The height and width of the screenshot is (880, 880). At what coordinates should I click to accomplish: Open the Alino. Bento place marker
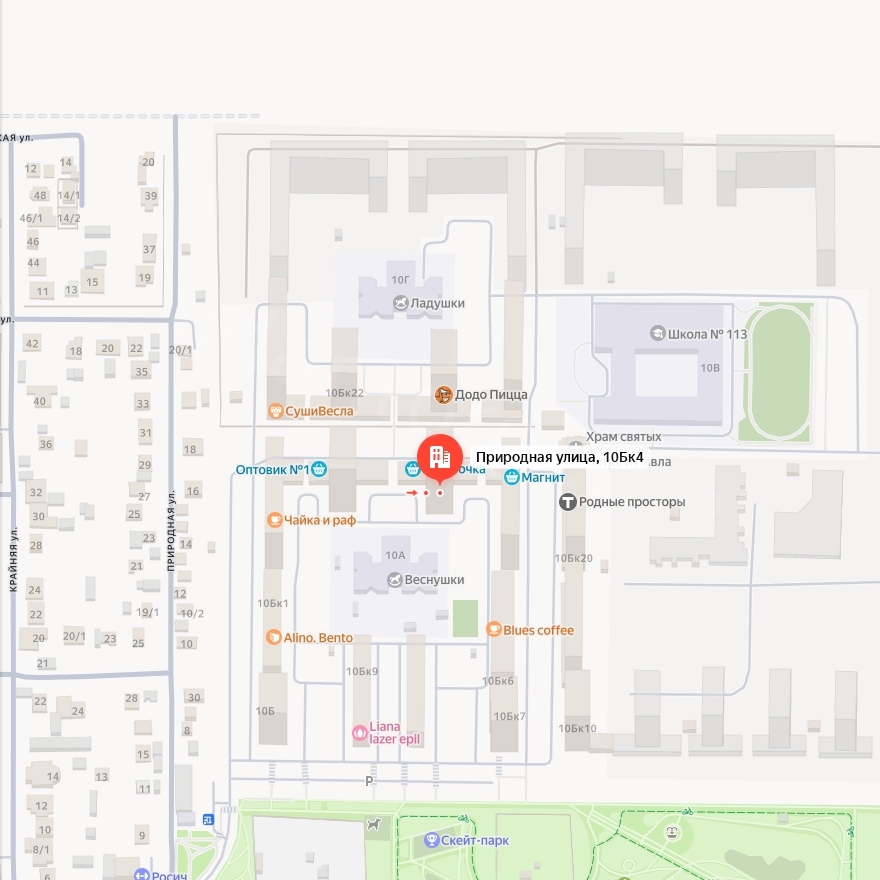pyautogui.click(x=274, y=638)
